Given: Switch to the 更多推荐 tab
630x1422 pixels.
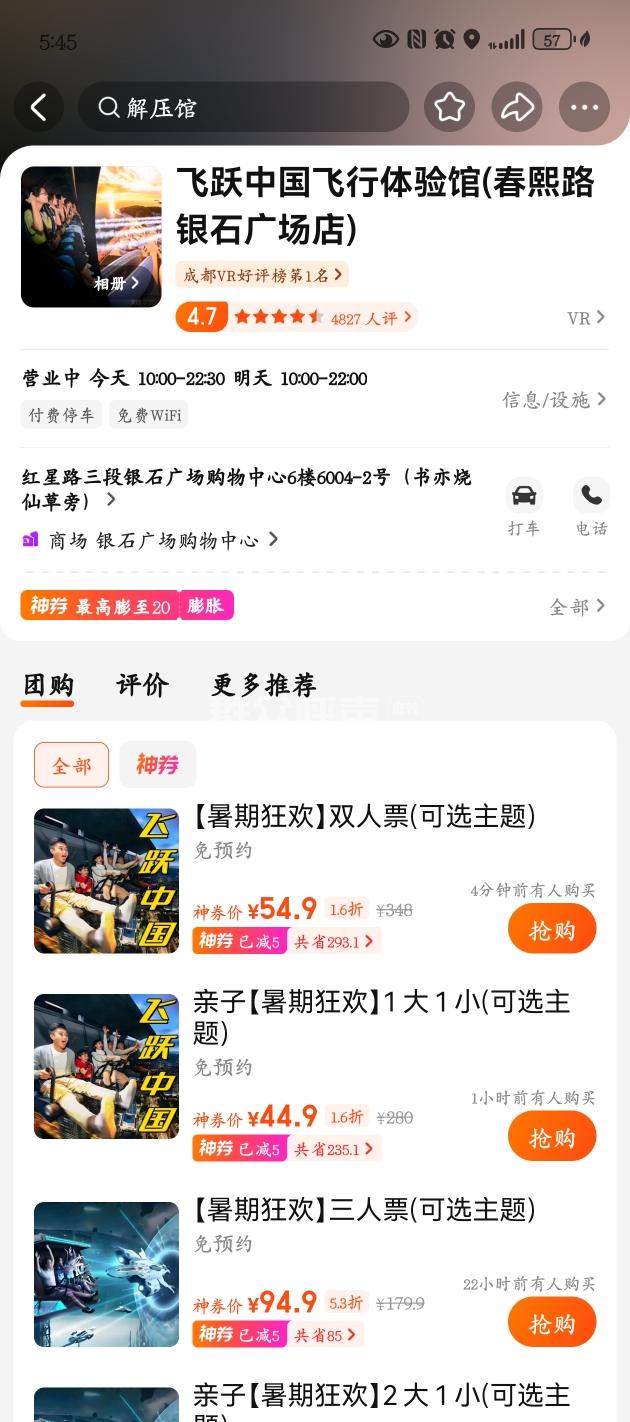Looking at the screenshot, I should click(264, 686).
